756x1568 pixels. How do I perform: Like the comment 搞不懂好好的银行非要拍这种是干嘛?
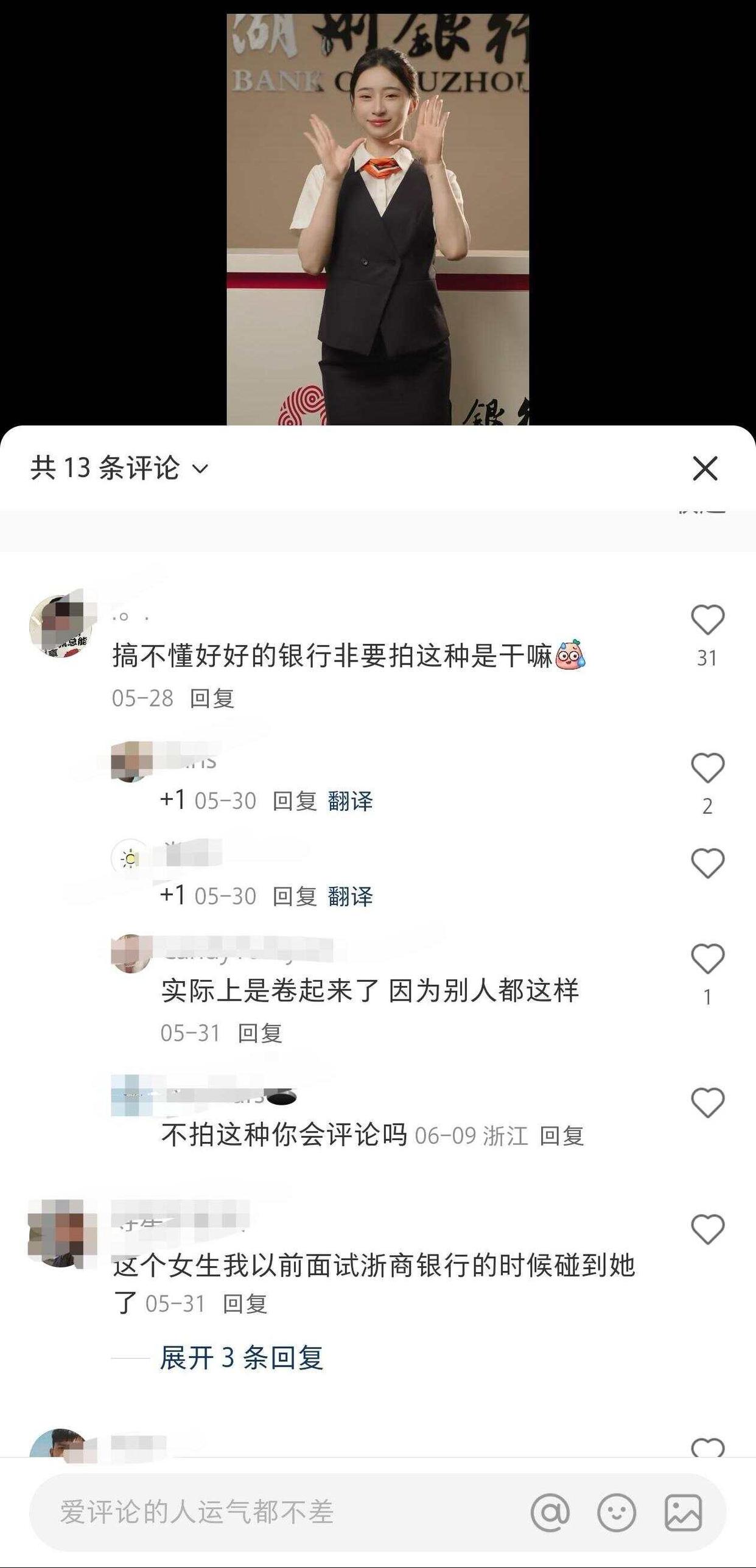tap(707, 620)
